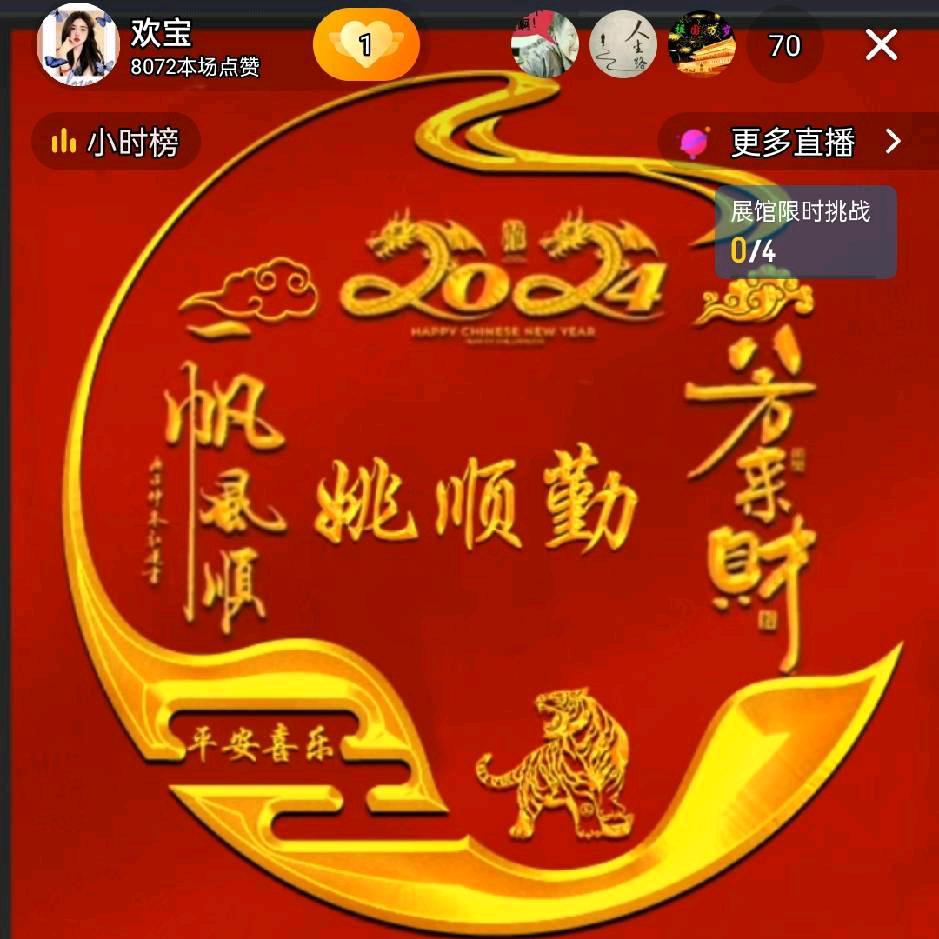The width and height of the screenshot is (939, 939).
Task: Open 更多直播 to browse more streams
Action: 793,142
